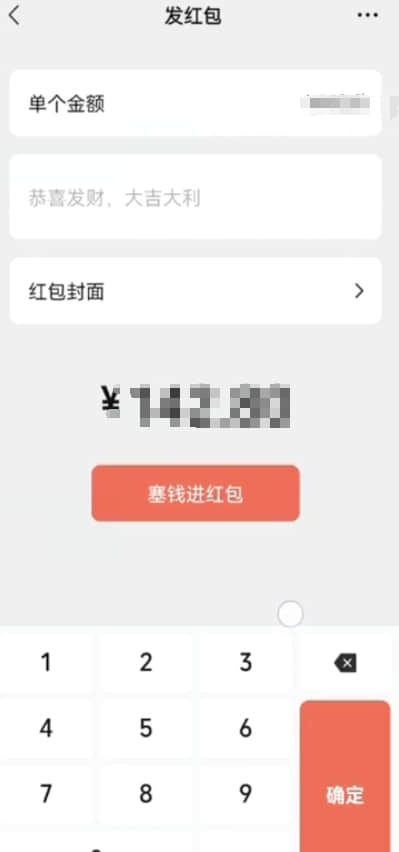Enter digit 5 on the keypad

[146, 729]
